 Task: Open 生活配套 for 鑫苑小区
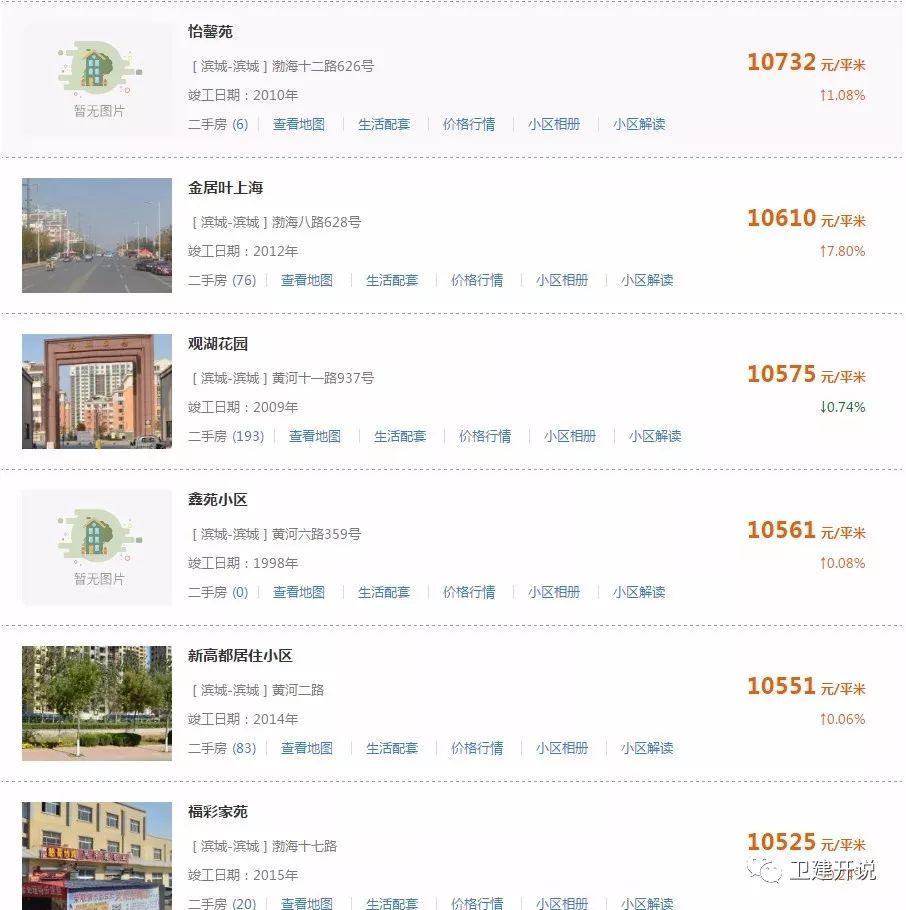[384, 593]
